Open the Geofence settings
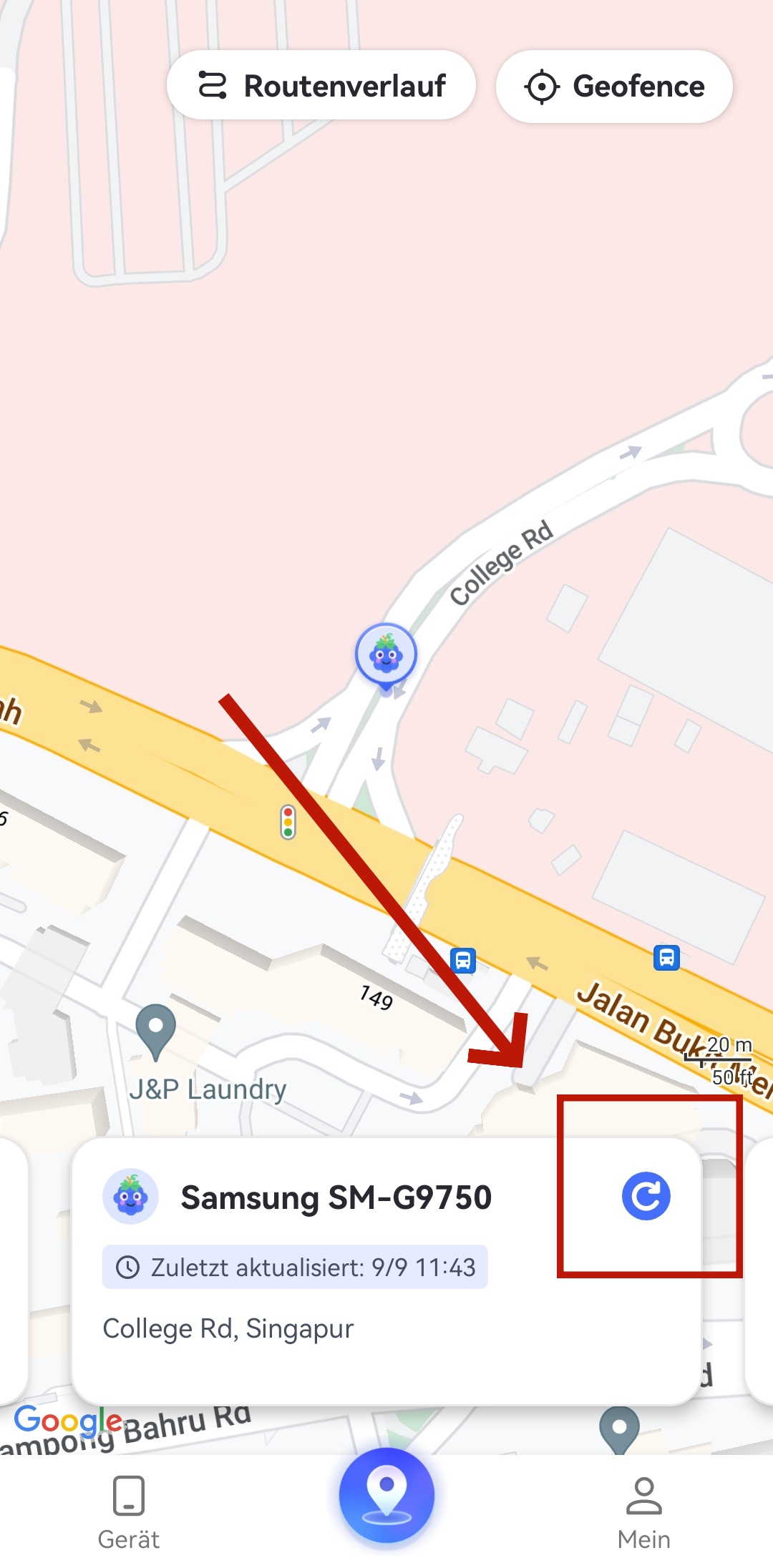 coord(614,87)
